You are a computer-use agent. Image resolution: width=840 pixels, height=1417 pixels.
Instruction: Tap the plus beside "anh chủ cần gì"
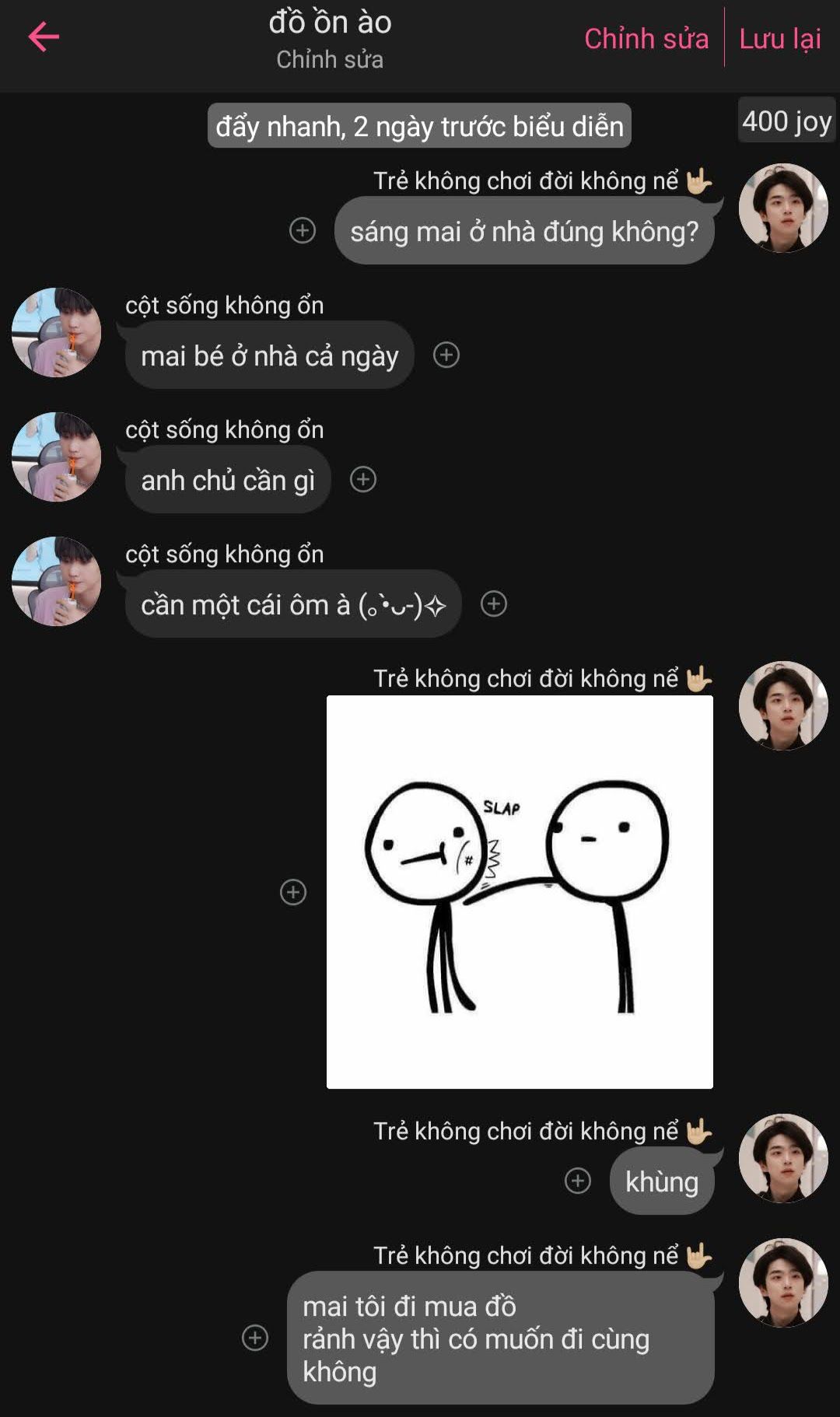click(x=363, y=479)
